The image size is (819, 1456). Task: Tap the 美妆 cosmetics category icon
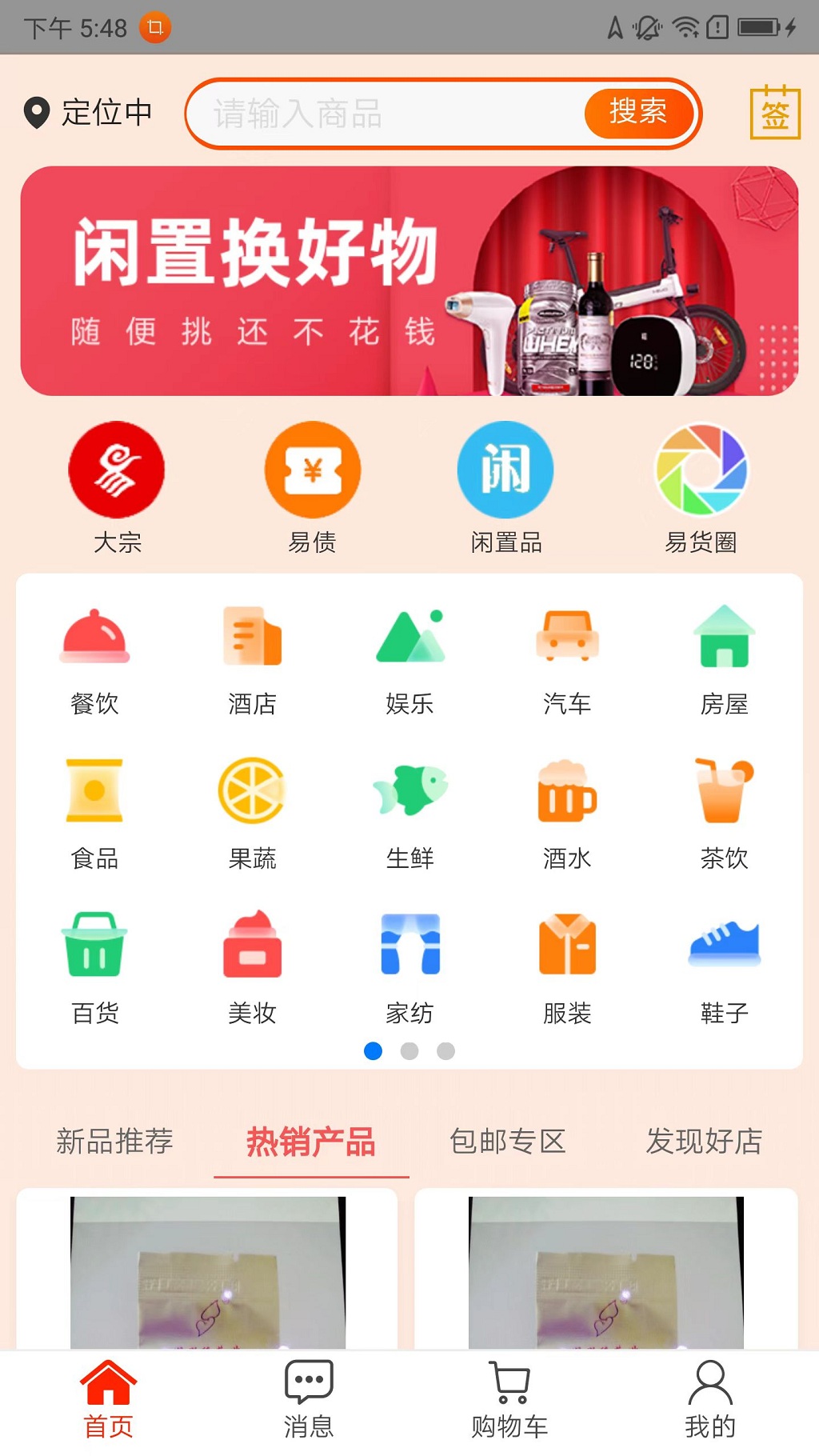(x=252, y=948)
